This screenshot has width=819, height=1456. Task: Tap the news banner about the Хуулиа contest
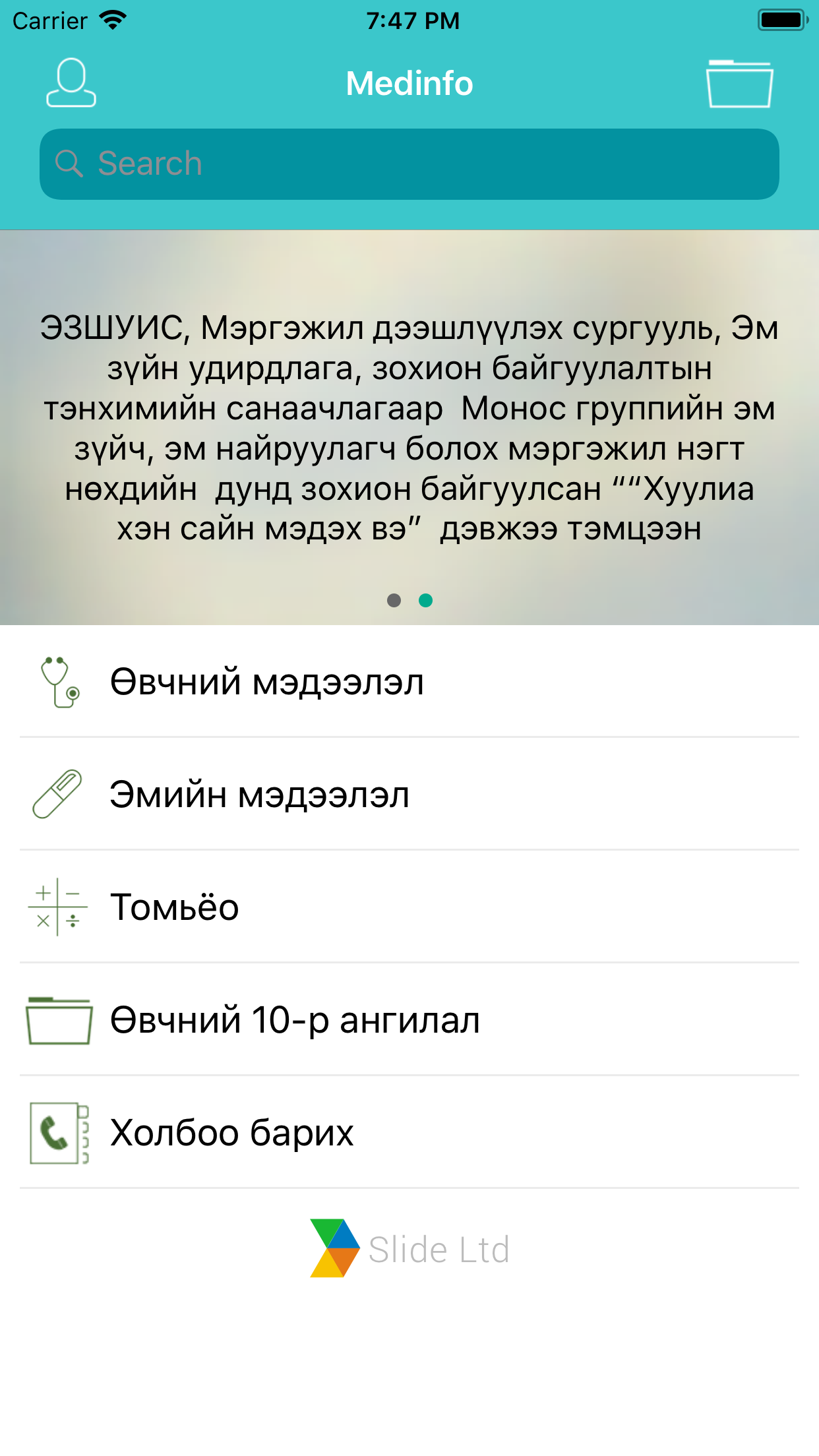pos(409,429)
